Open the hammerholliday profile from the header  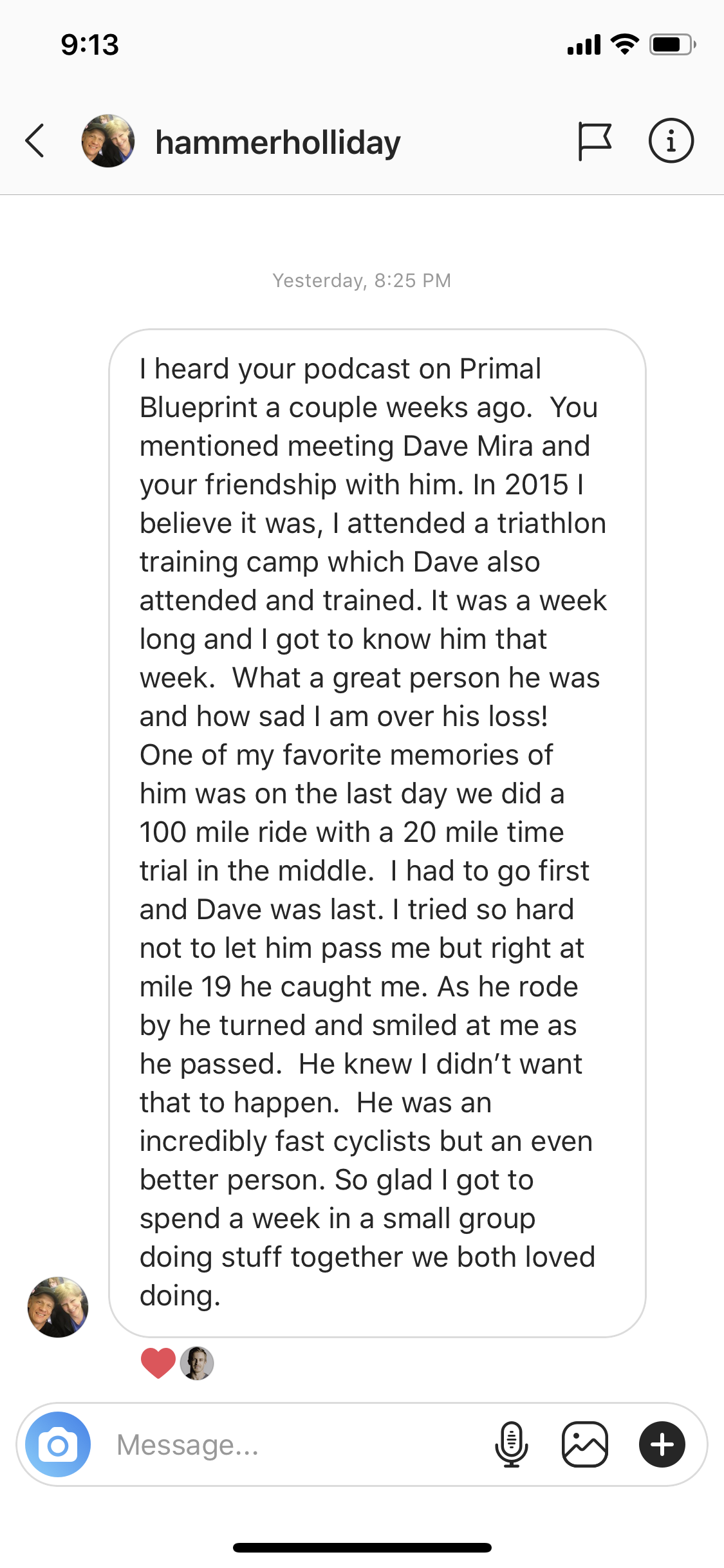pyautogui.click(x=278, y=142)
